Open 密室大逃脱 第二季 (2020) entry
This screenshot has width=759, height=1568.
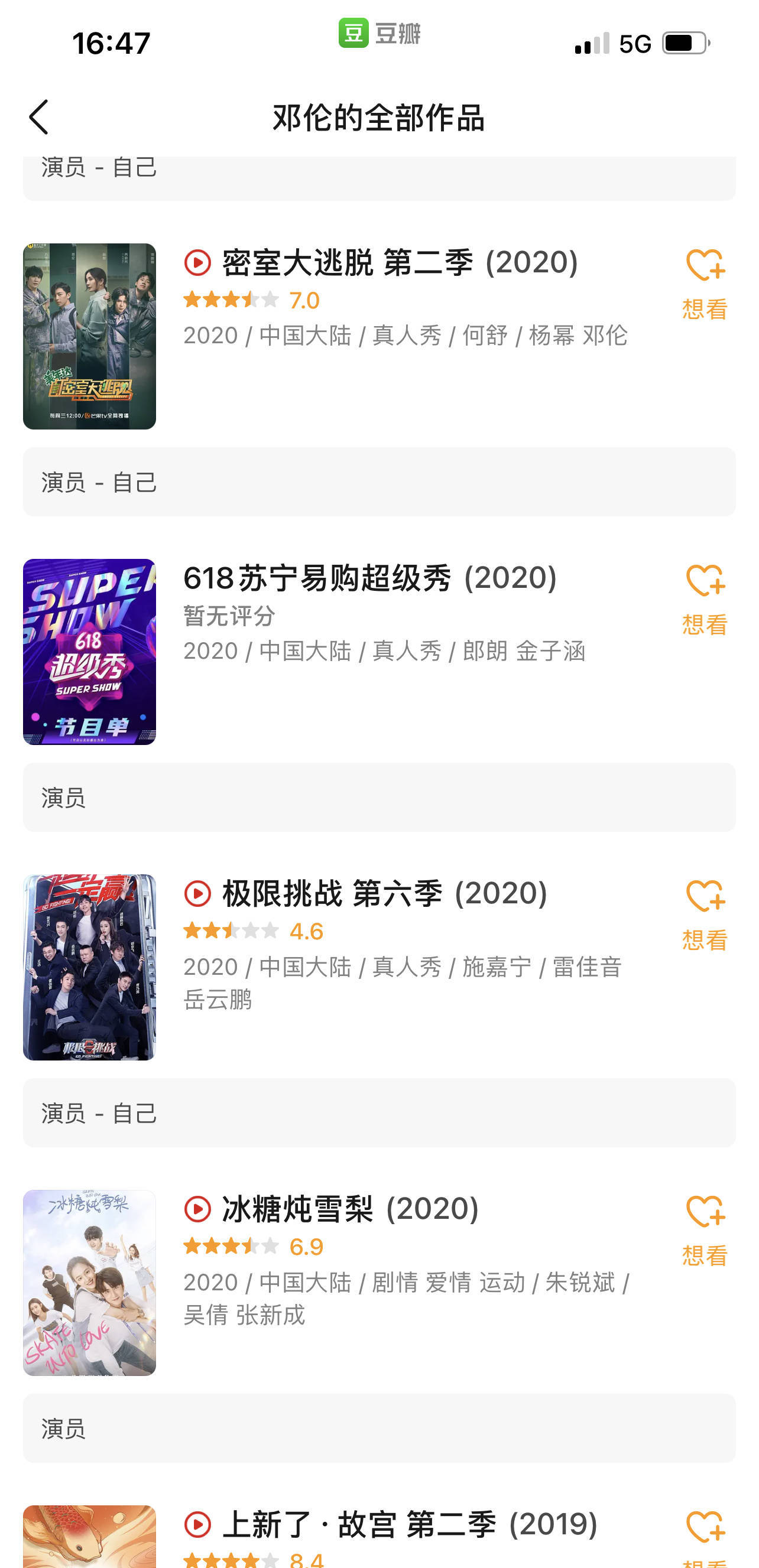pos(400,263)
